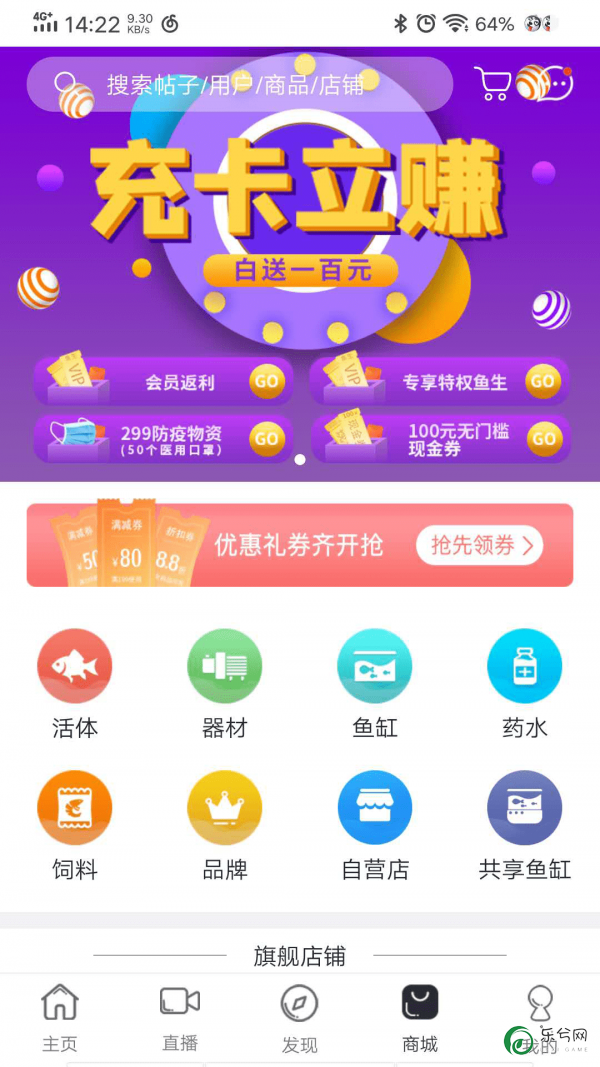600x1067 pixels.
Task: Open the 自营店 category
Action: (375, 825)
